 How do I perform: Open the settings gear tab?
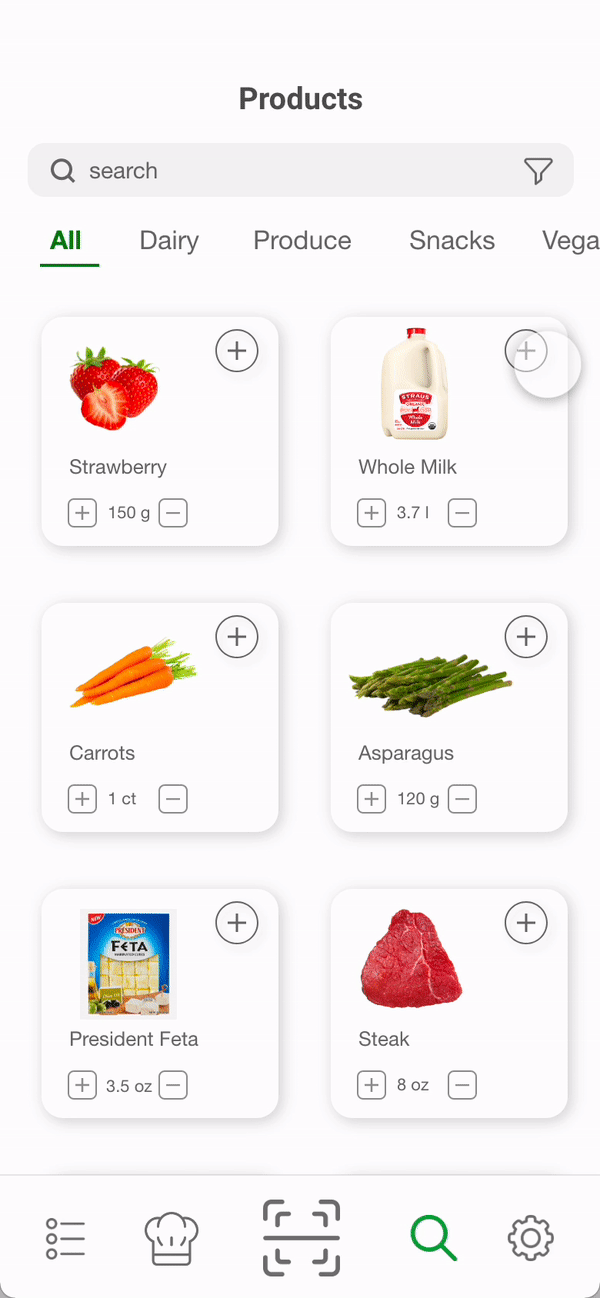531,1239
